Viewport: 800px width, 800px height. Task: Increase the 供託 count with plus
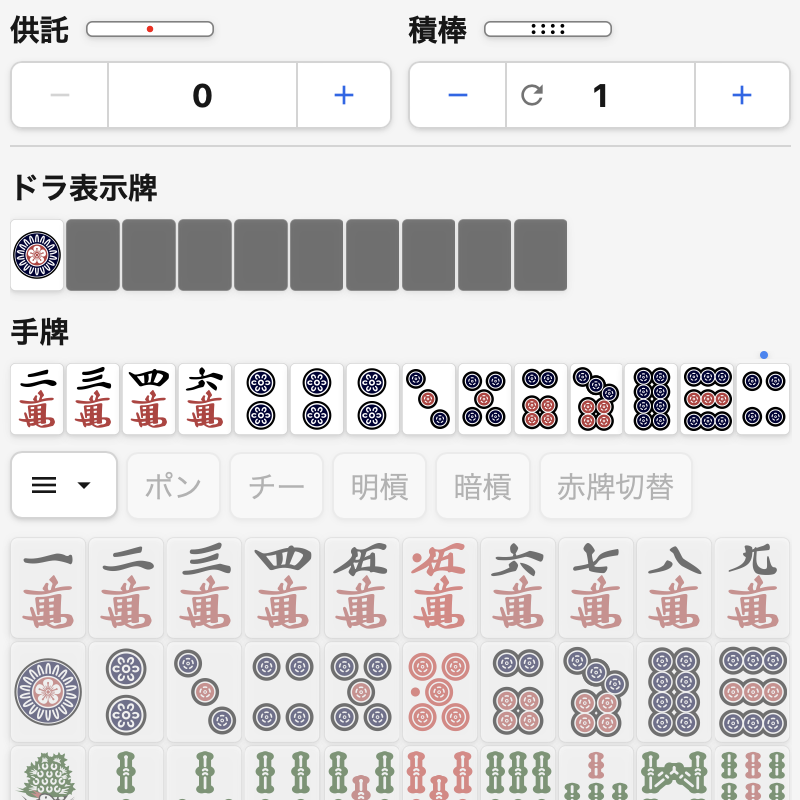click(343, 95)
